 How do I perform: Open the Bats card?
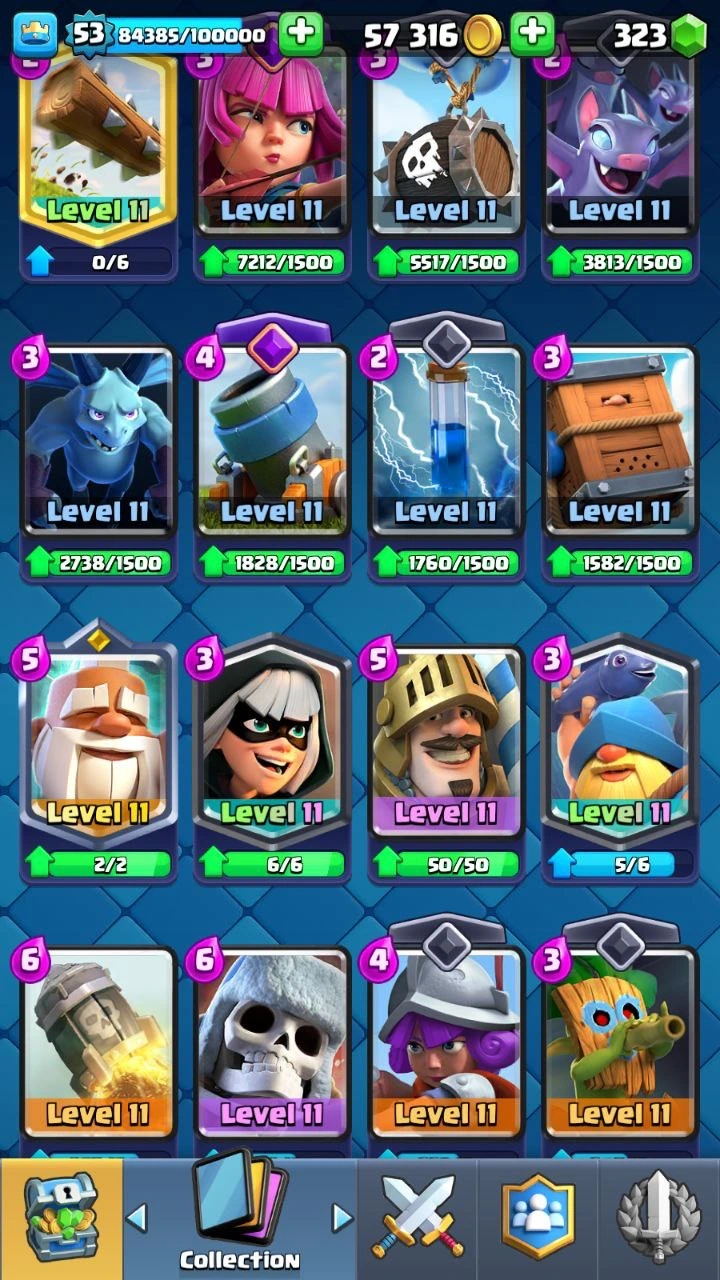(620, 140)
